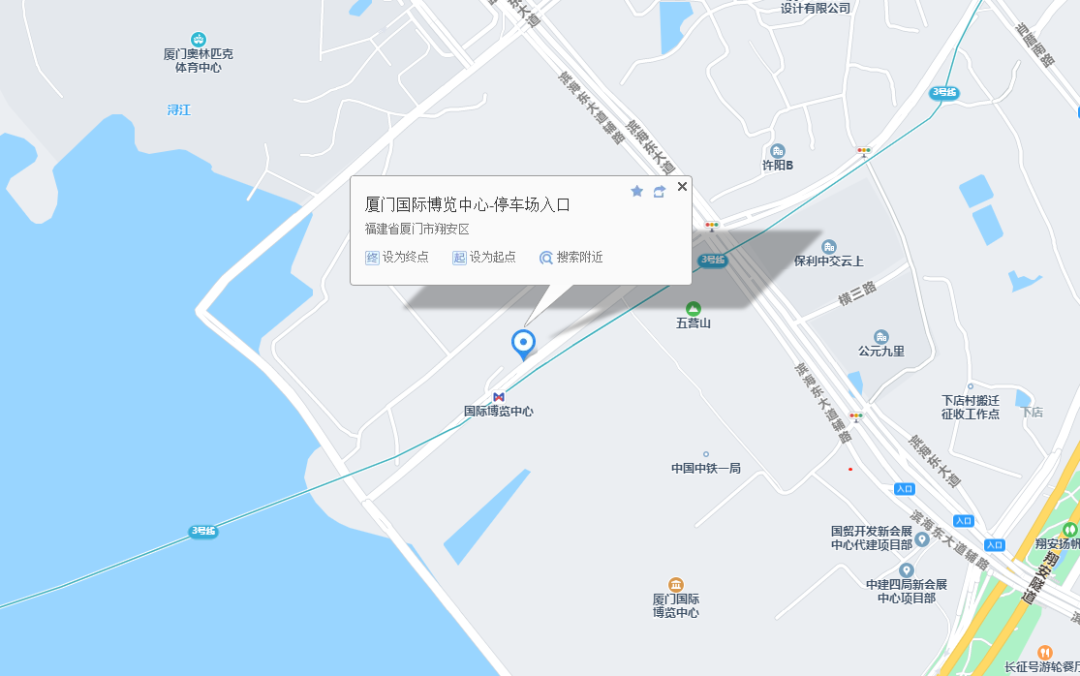This screenshot has height=676, width=1080.
Task: Tap 设为终点 to set as destination
Action: (x=397, y=257)
